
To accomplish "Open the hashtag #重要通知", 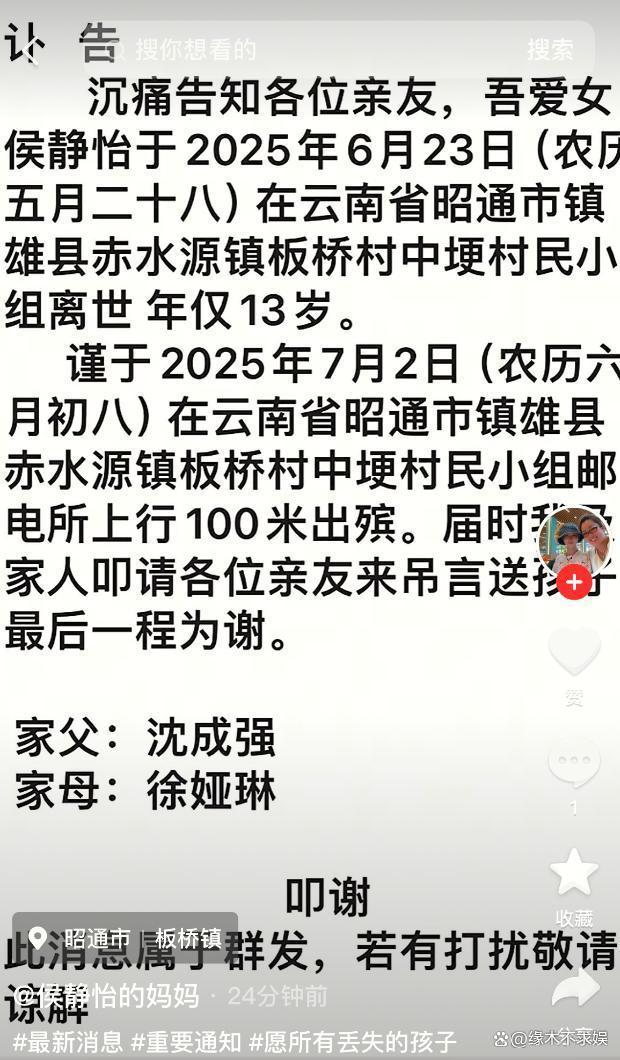I will (185, 1041).
